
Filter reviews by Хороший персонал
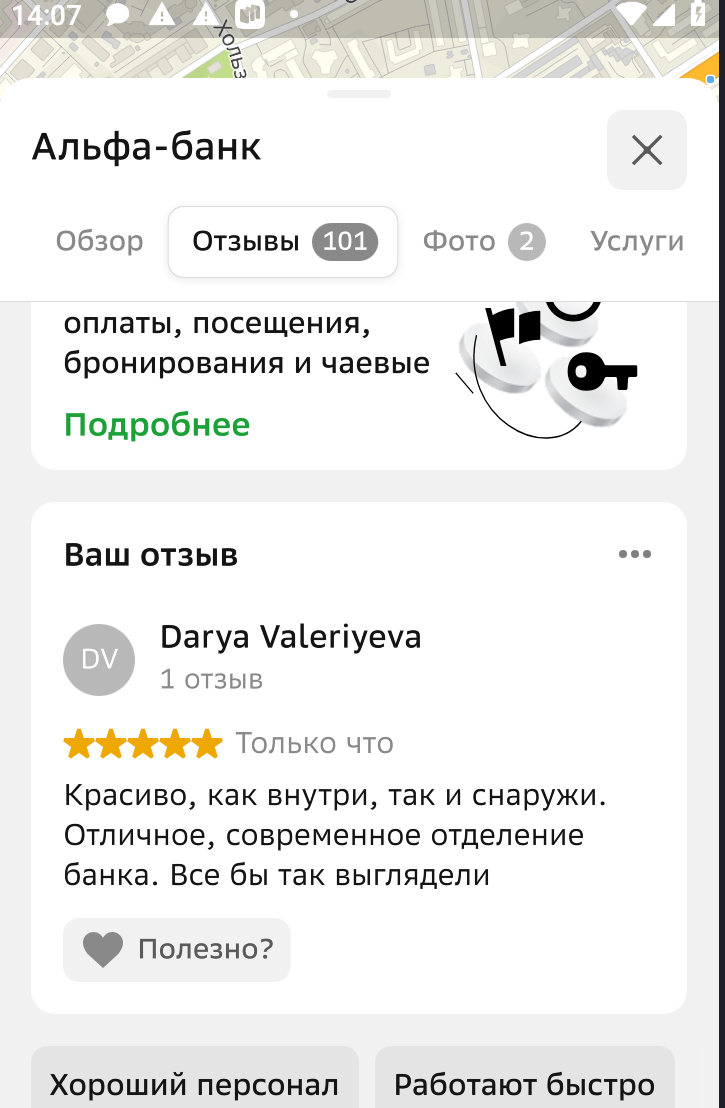coord(194,1084)
